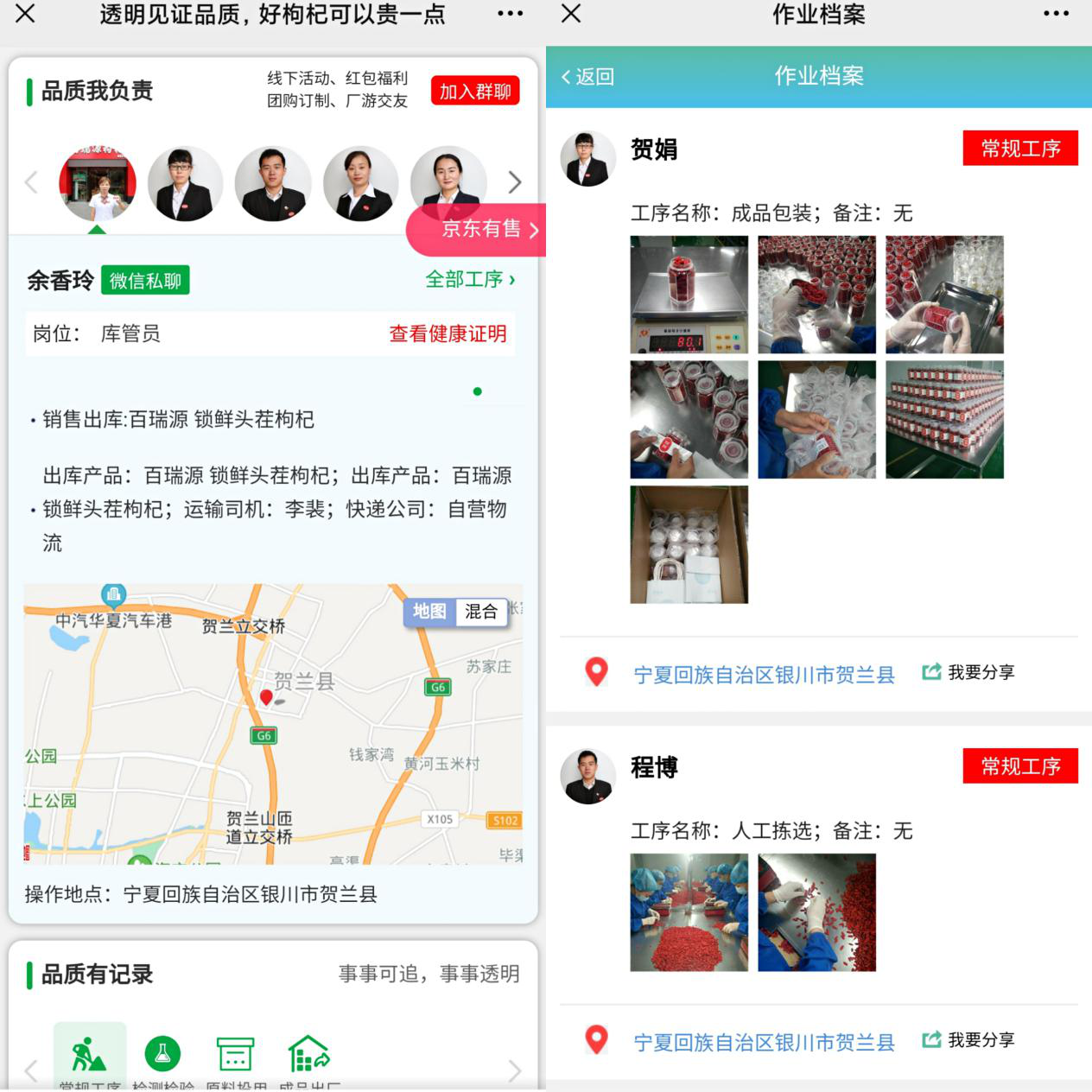The height and width of the screenshot is (1092, 1092).
Task: Open location link under 贺娟's record
Action: (764, 675)
